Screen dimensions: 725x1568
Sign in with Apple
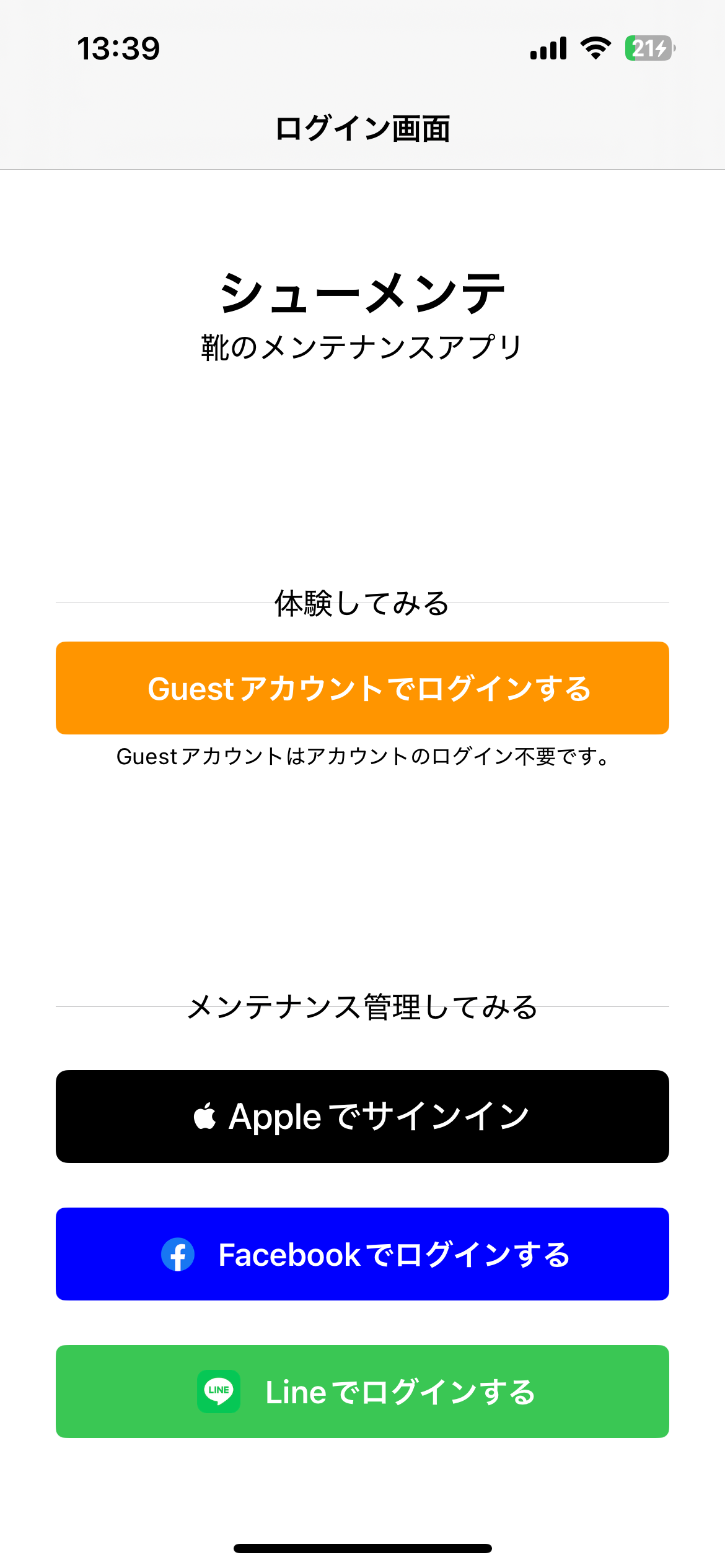[x=362, y=1117]
